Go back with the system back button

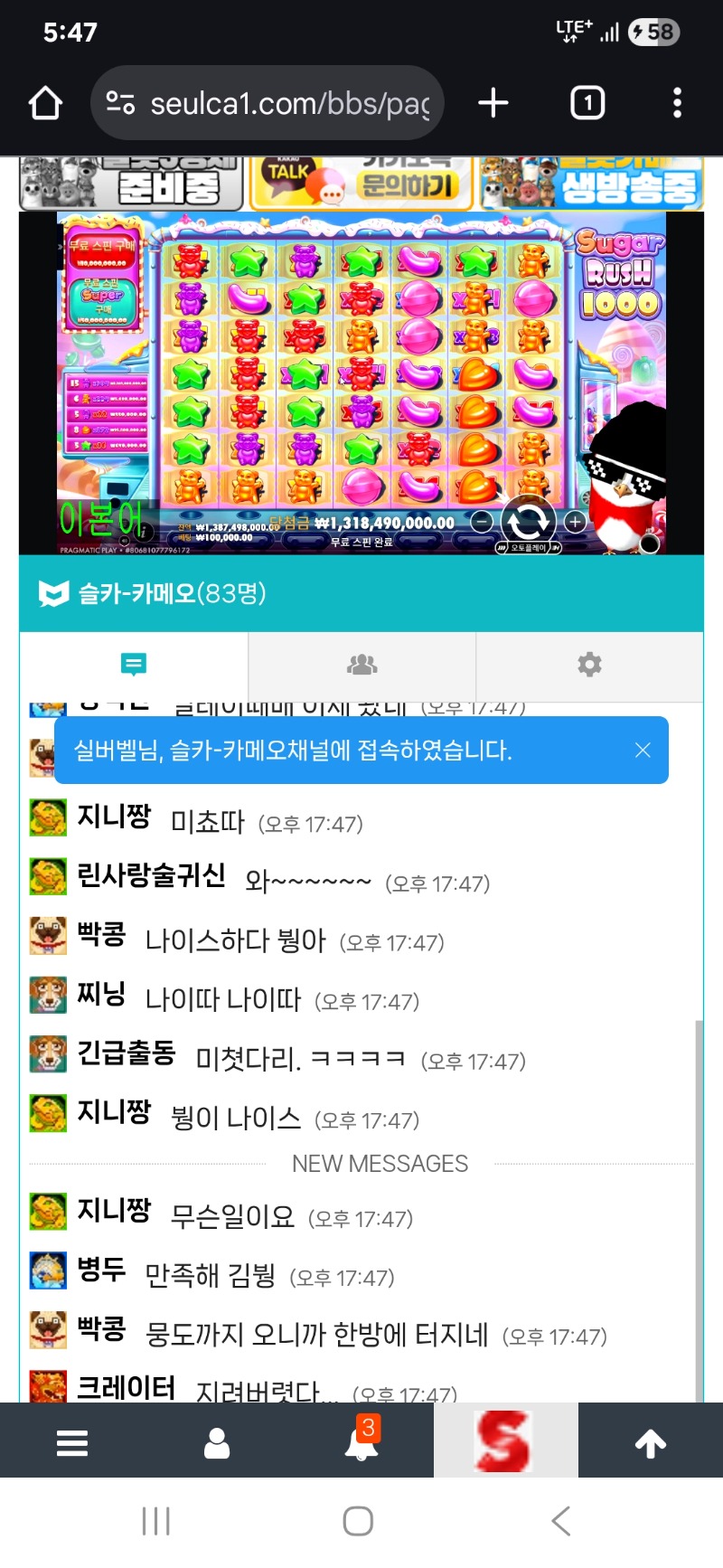click(x=561, y=1521)
